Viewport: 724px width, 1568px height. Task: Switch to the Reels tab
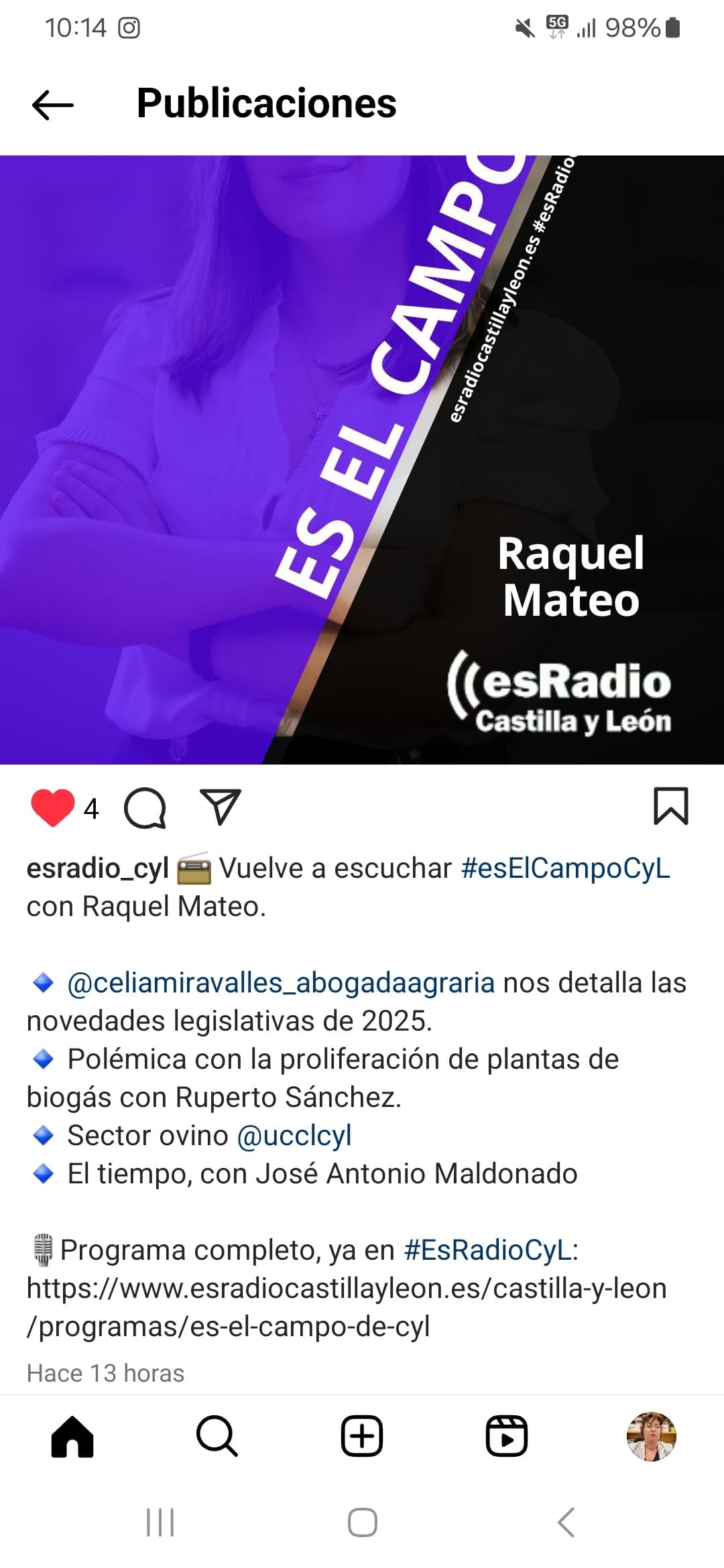506,1436
